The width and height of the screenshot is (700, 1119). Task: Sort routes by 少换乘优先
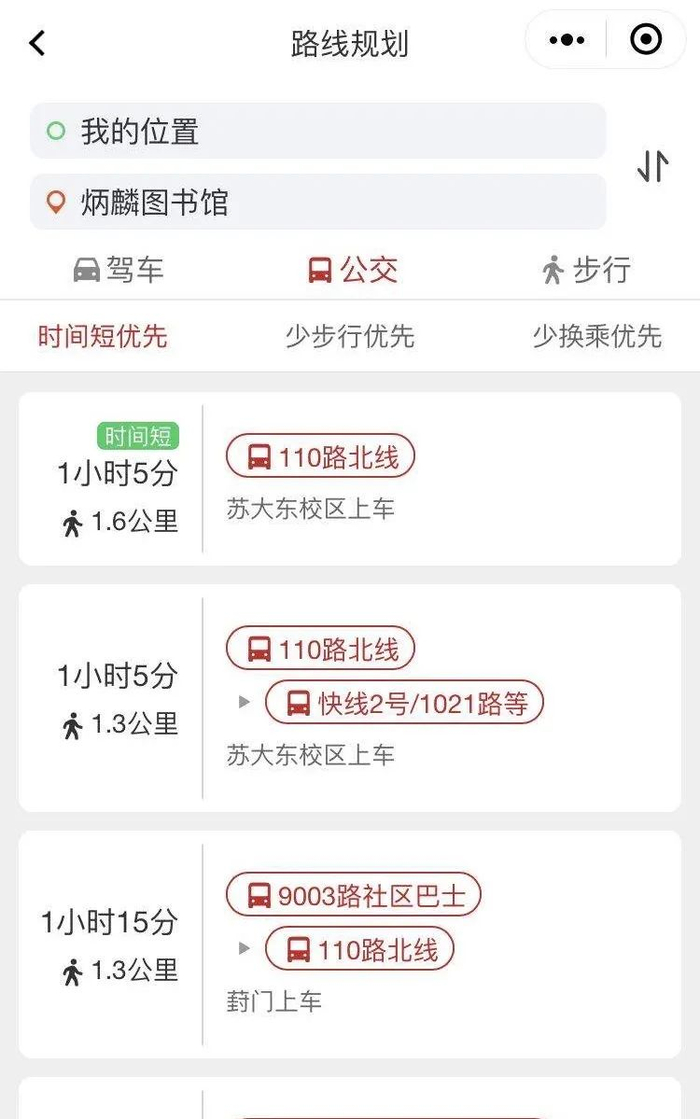pos(596,336)
